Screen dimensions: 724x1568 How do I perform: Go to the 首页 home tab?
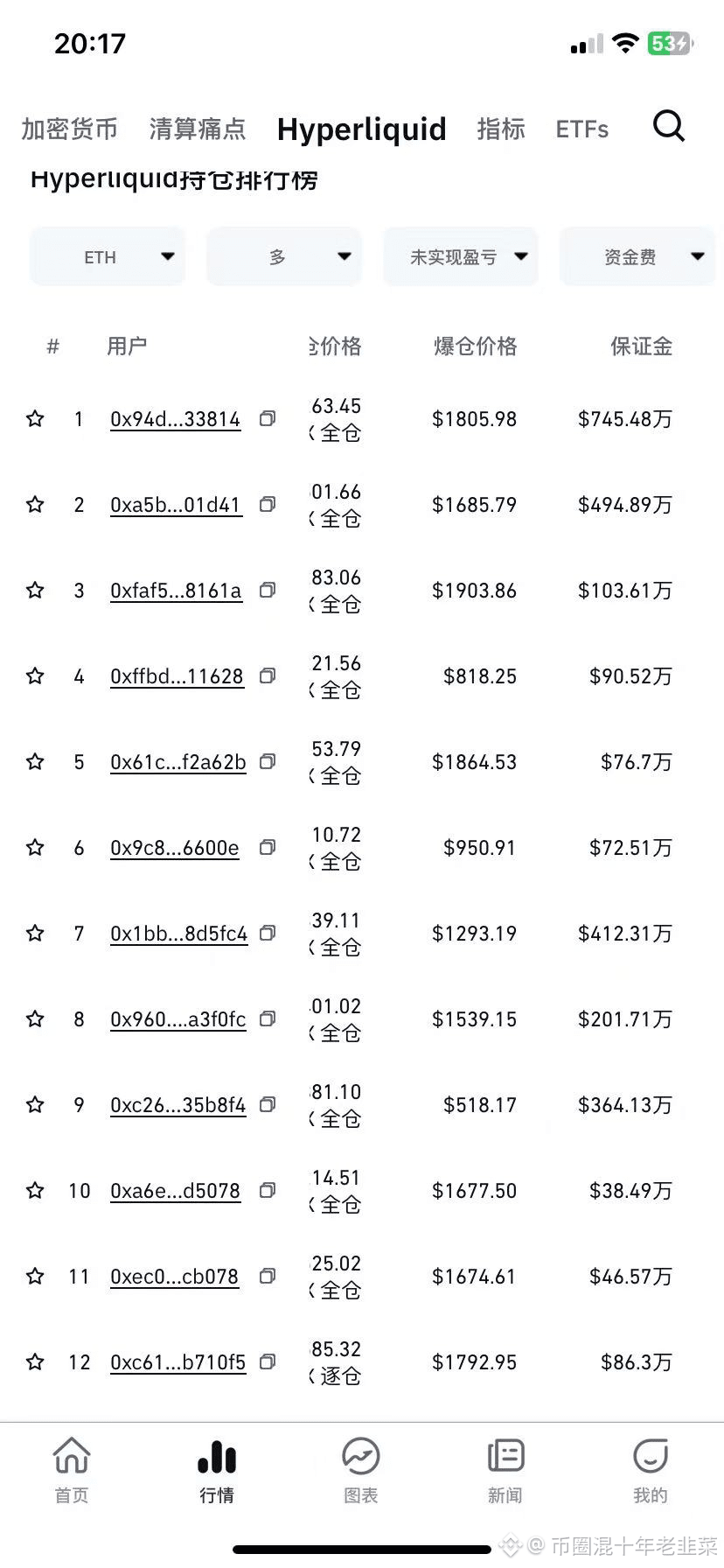[x=72, y=1471]
